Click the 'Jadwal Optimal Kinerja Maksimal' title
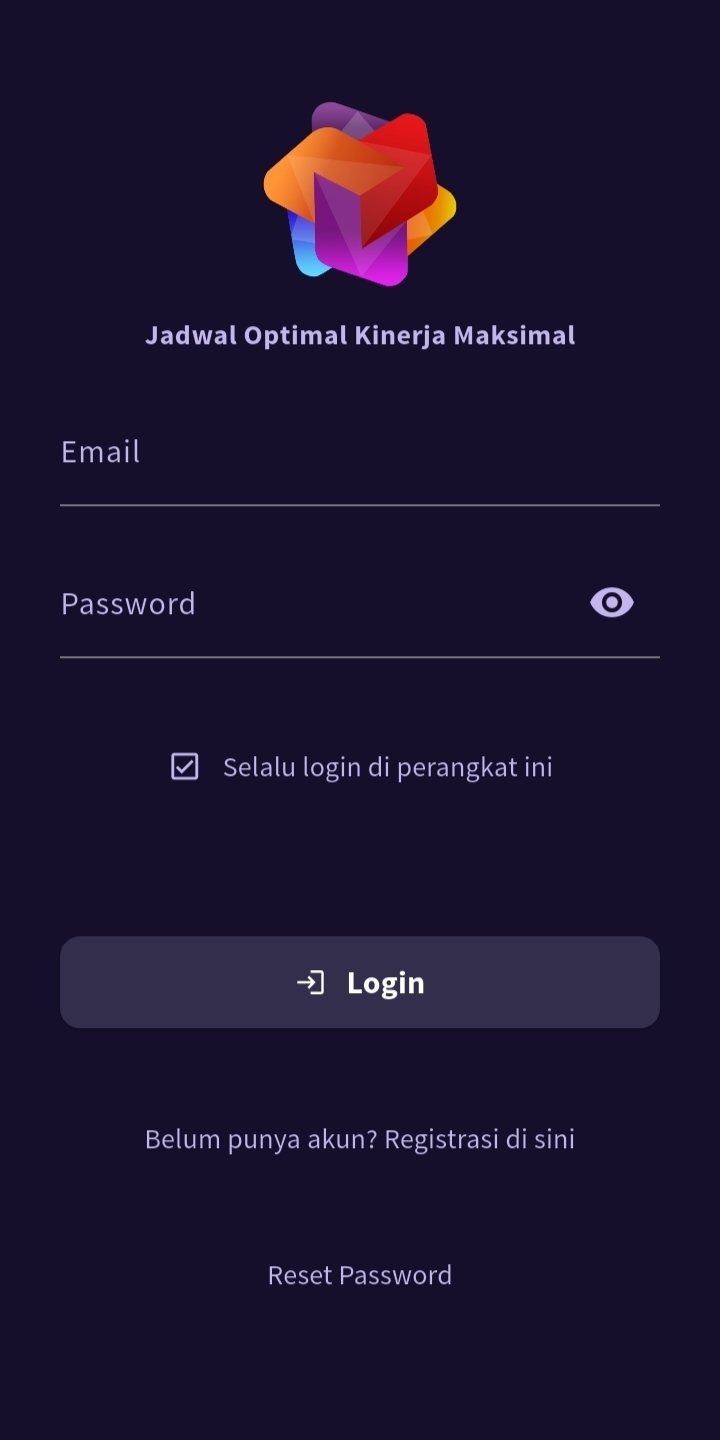Screen dimensions: 720x1440 359,335
